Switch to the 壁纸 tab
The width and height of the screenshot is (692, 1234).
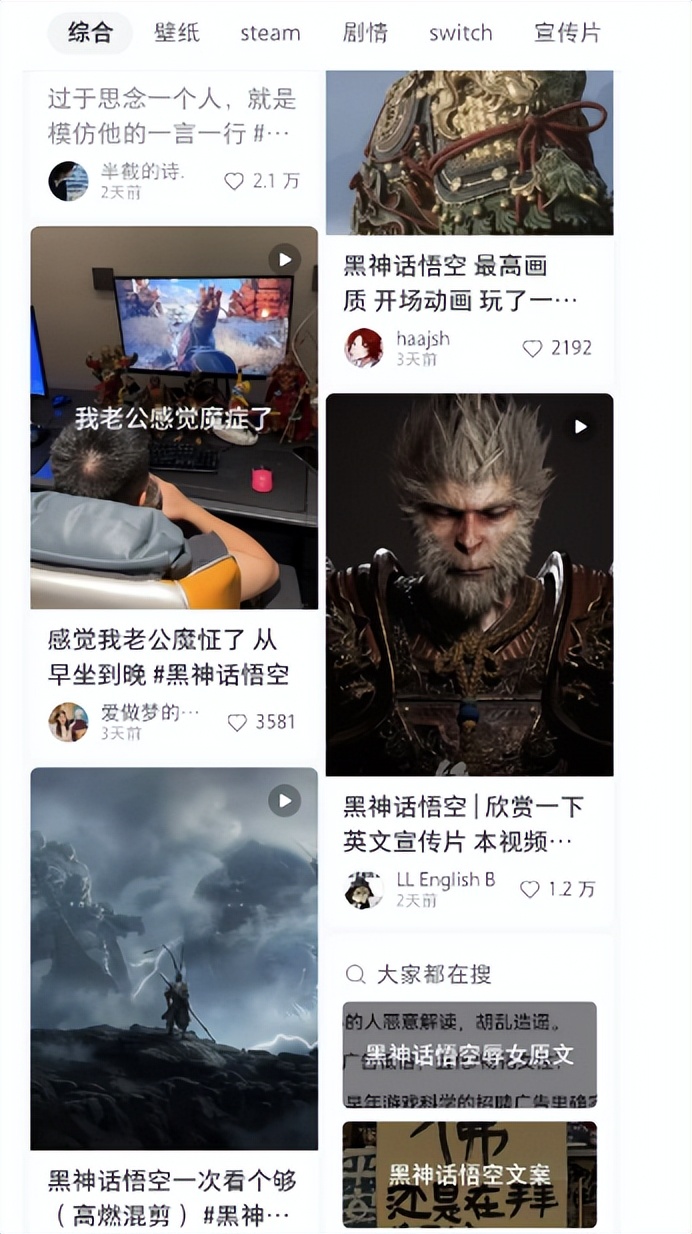[x=177, y=33]
